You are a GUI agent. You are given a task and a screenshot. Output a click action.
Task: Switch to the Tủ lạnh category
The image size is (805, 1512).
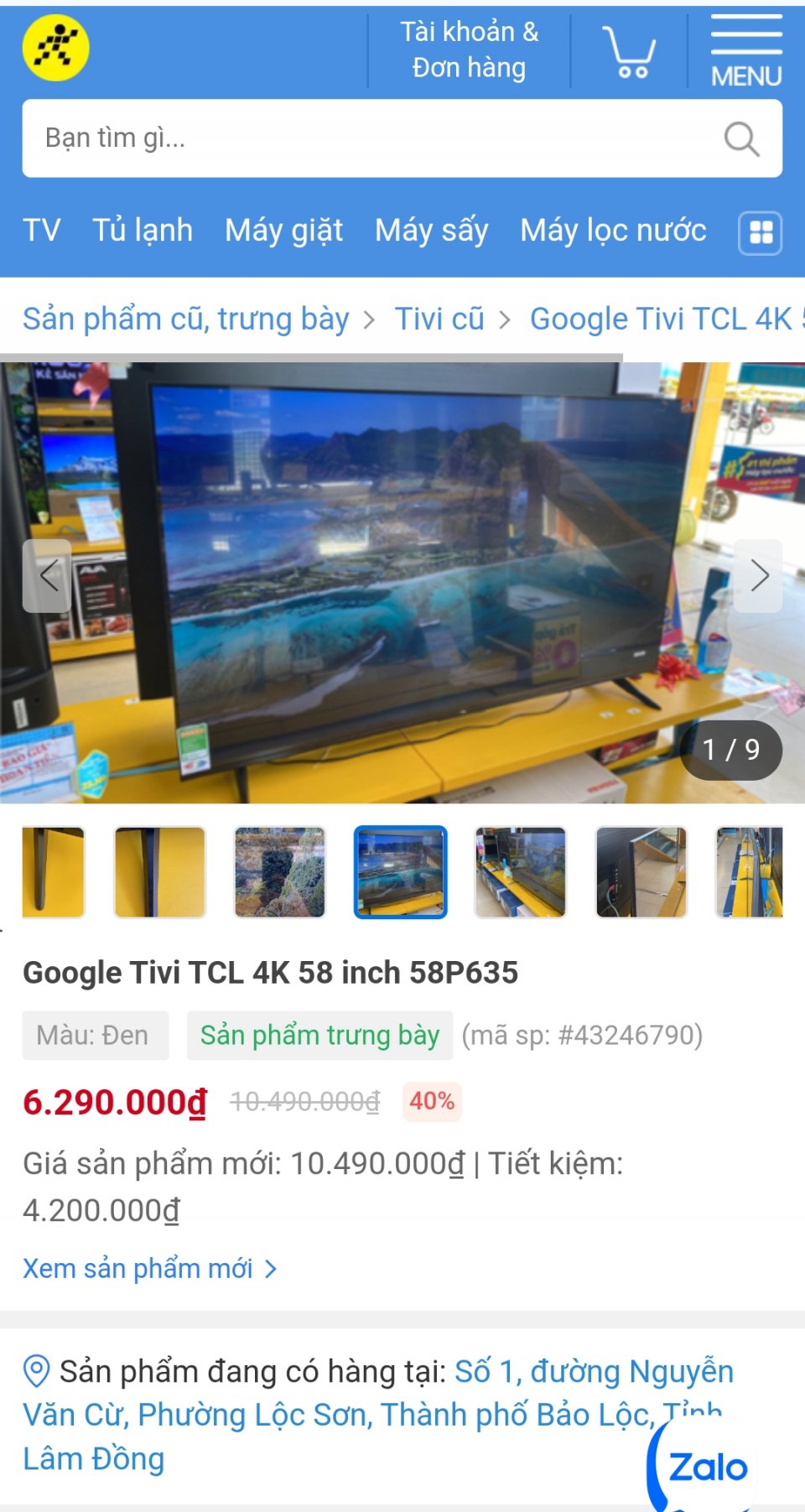[x=143, y=230]
